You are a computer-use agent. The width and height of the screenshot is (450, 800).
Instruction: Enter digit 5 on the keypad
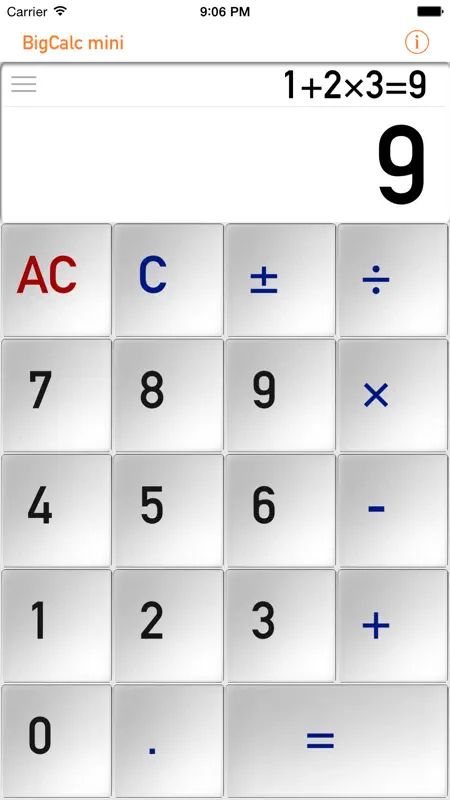point(168,511)
